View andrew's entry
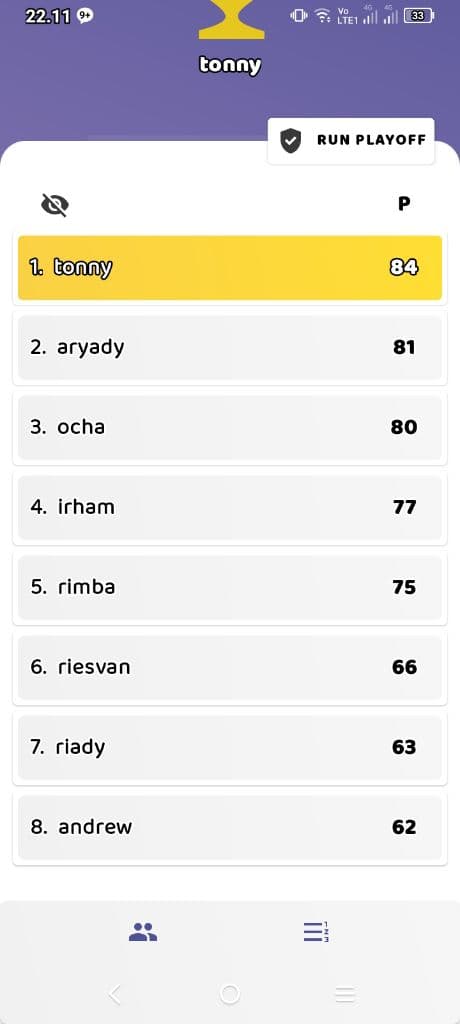This screenshot has width=460, height=1024. pos(230,827)
